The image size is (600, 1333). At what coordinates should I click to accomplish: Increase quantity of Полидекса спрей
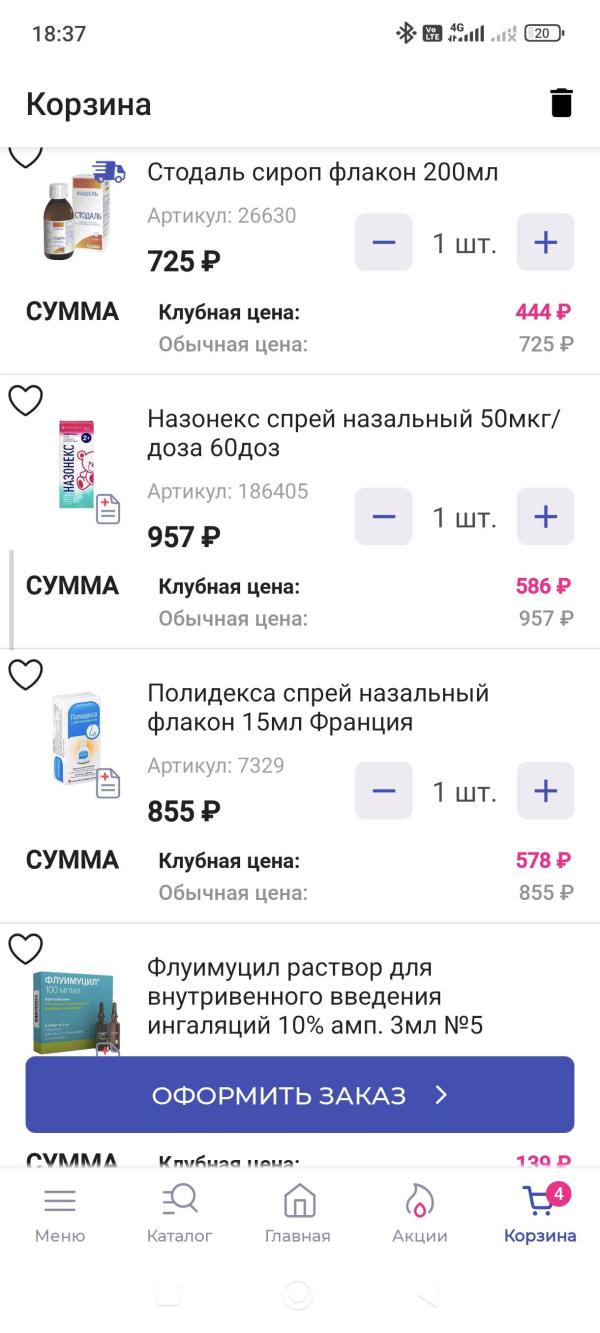545,791
